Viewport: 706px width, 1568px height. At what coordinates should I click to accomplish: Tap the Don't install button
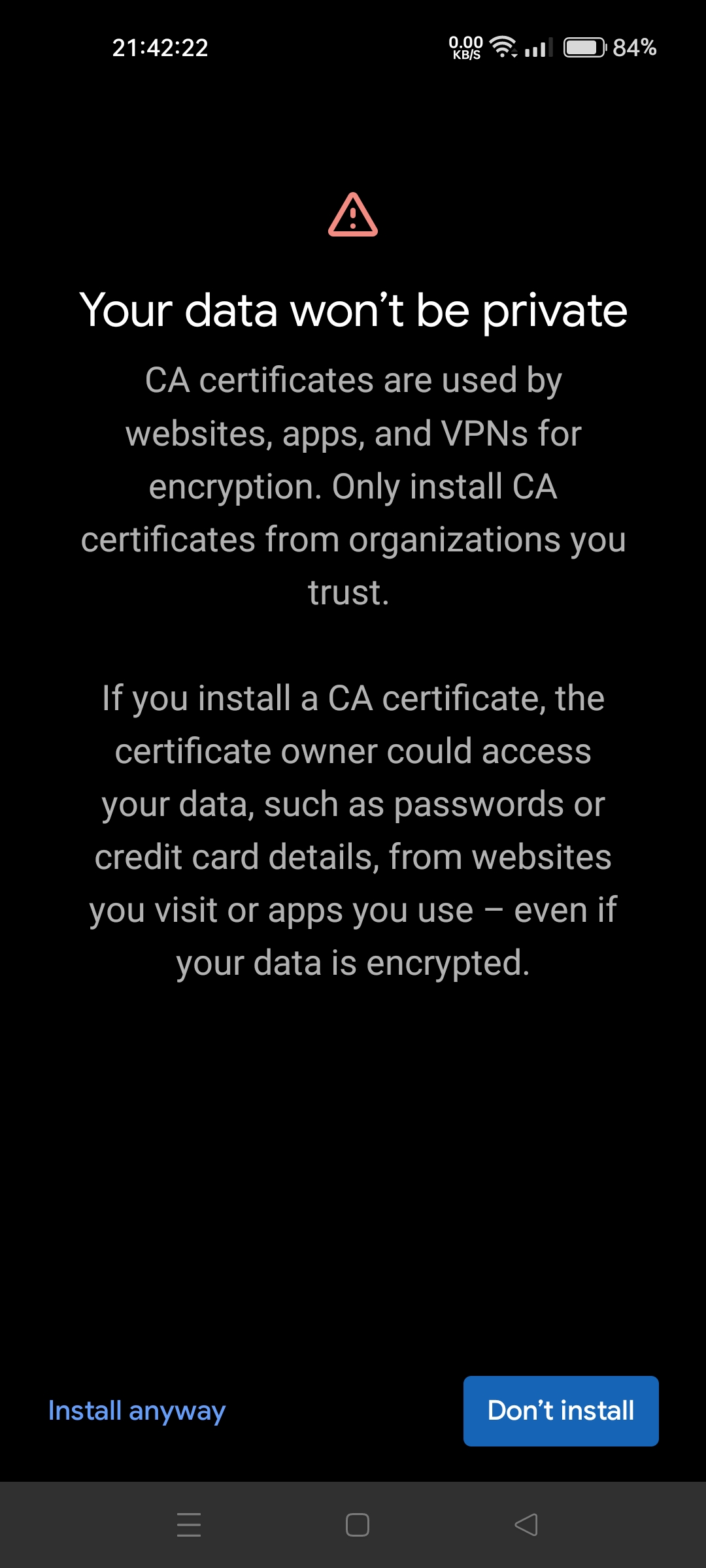click(561, 1411)
